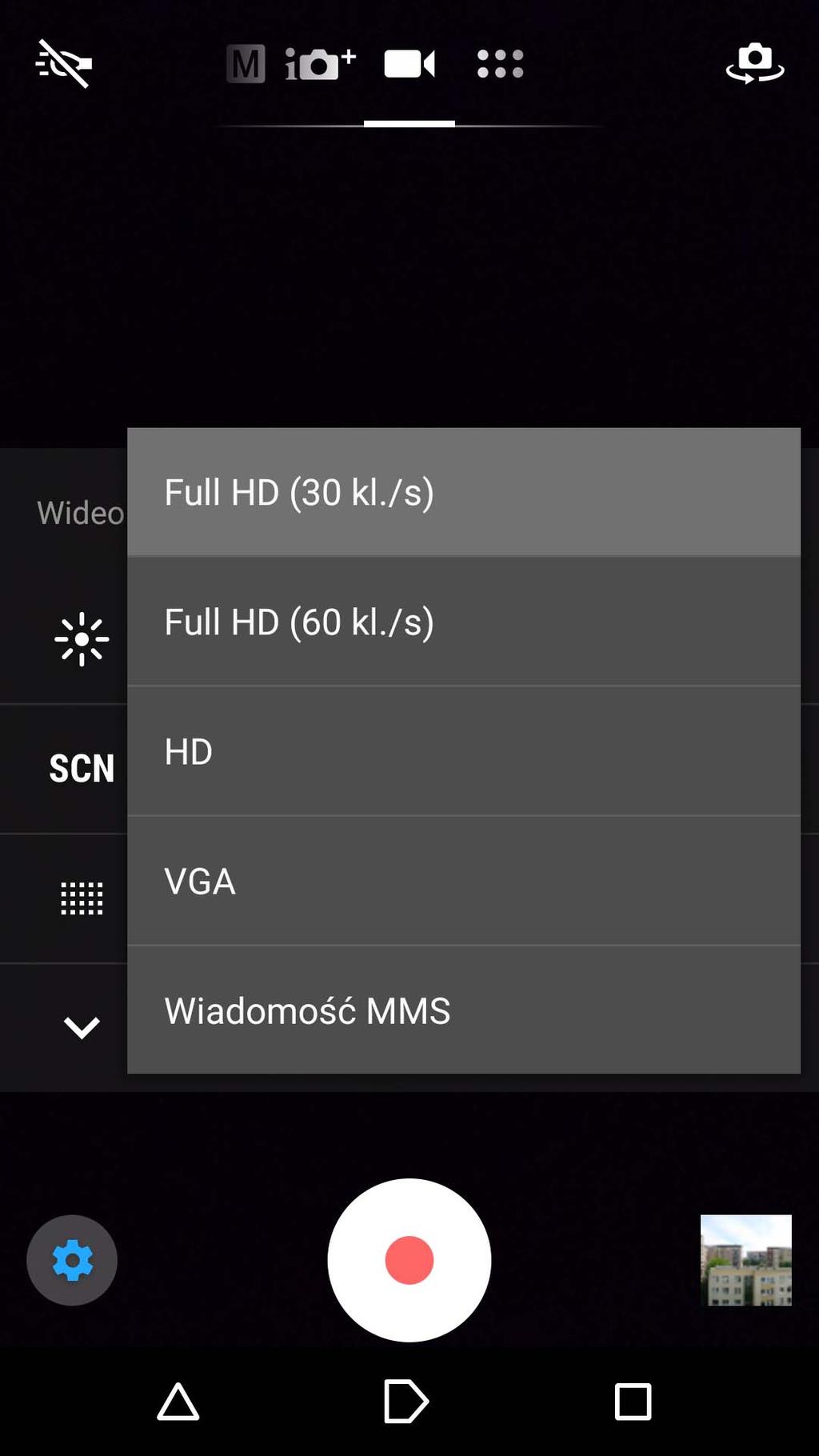Open the camera apps grid mode
Screen dimensions: 819x1456
click(x=500, y=64)
